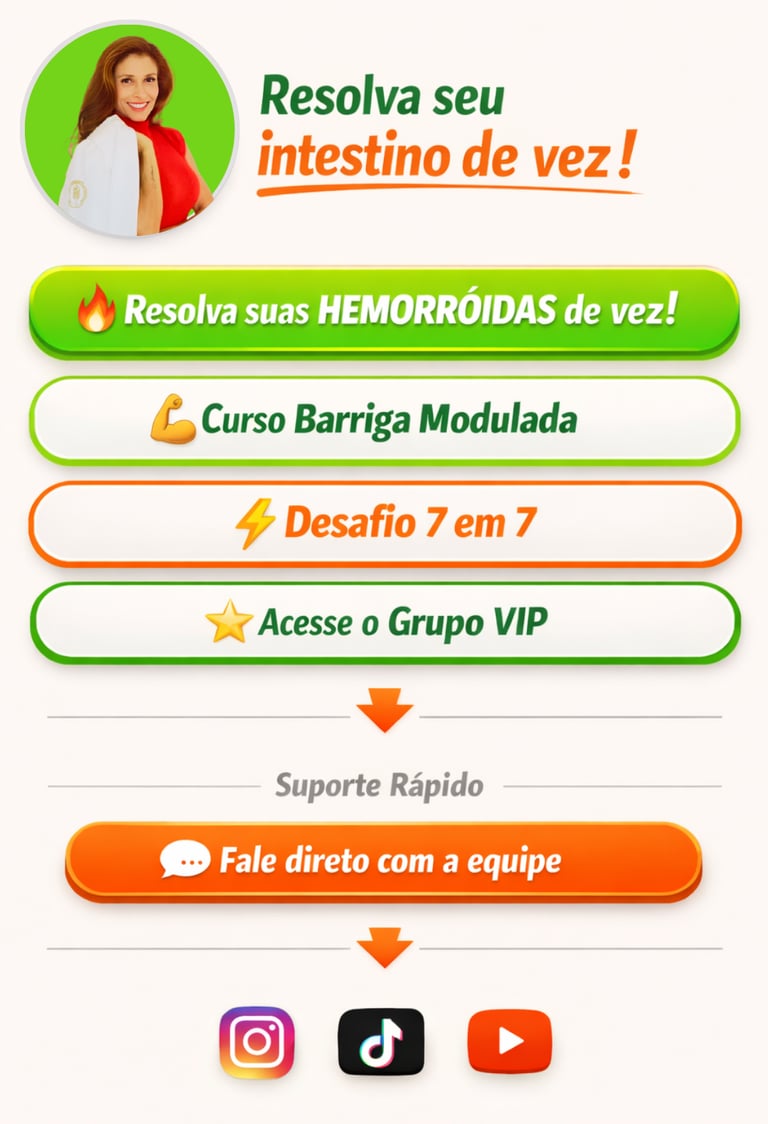Open the Instagram profile icon
This screenshot has width=768, height=1124.
click(257, 1042)
